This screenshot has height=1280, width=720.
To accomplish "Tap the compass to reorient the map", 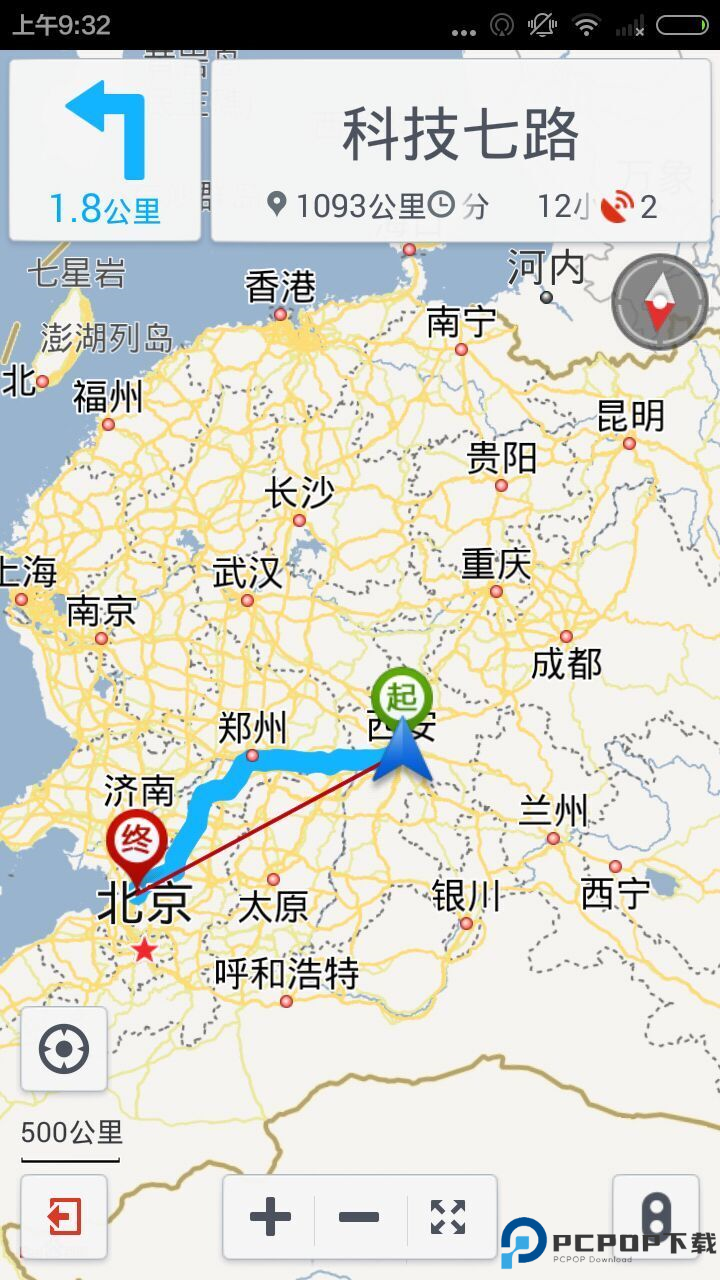I will (659, 301).
